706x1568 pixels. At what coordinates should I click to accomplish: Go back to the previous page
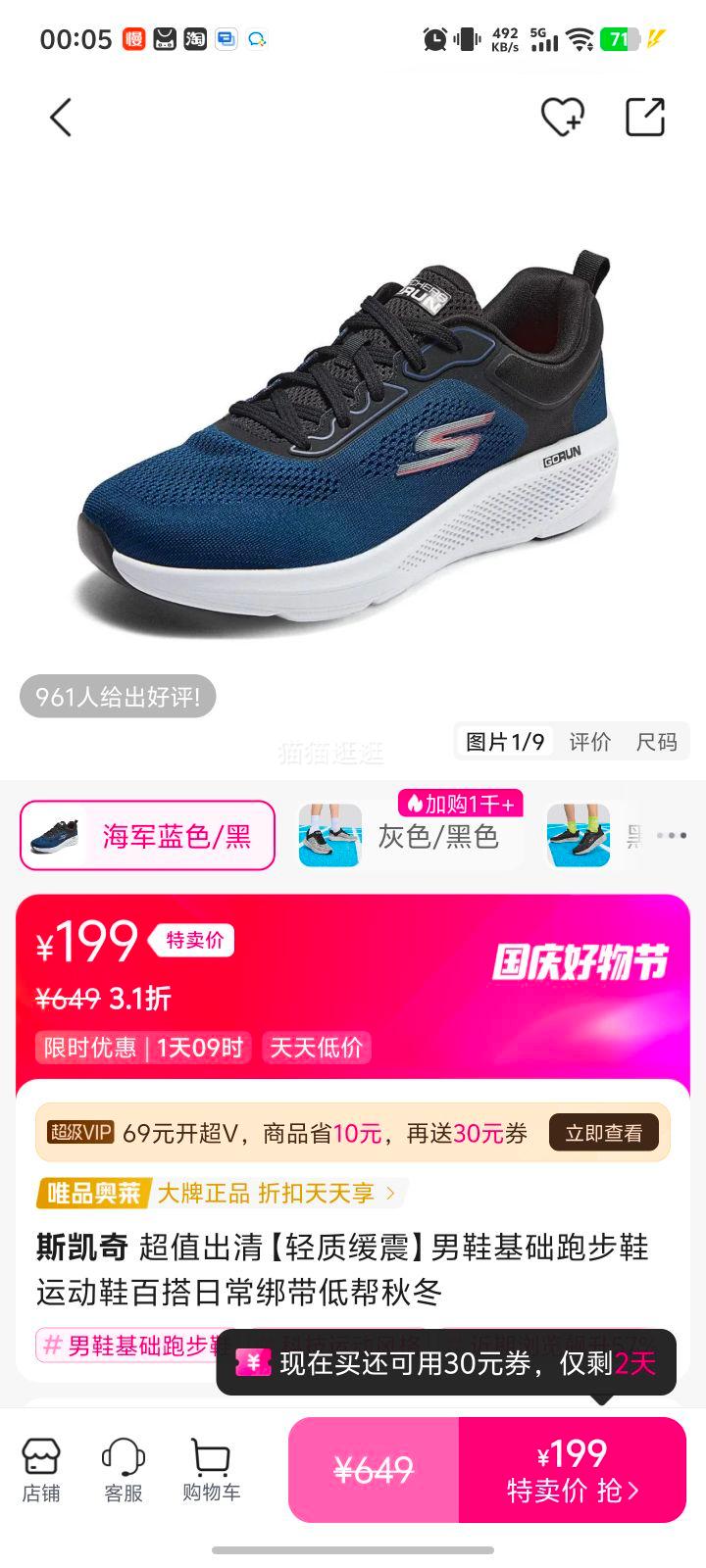point(61,118)
